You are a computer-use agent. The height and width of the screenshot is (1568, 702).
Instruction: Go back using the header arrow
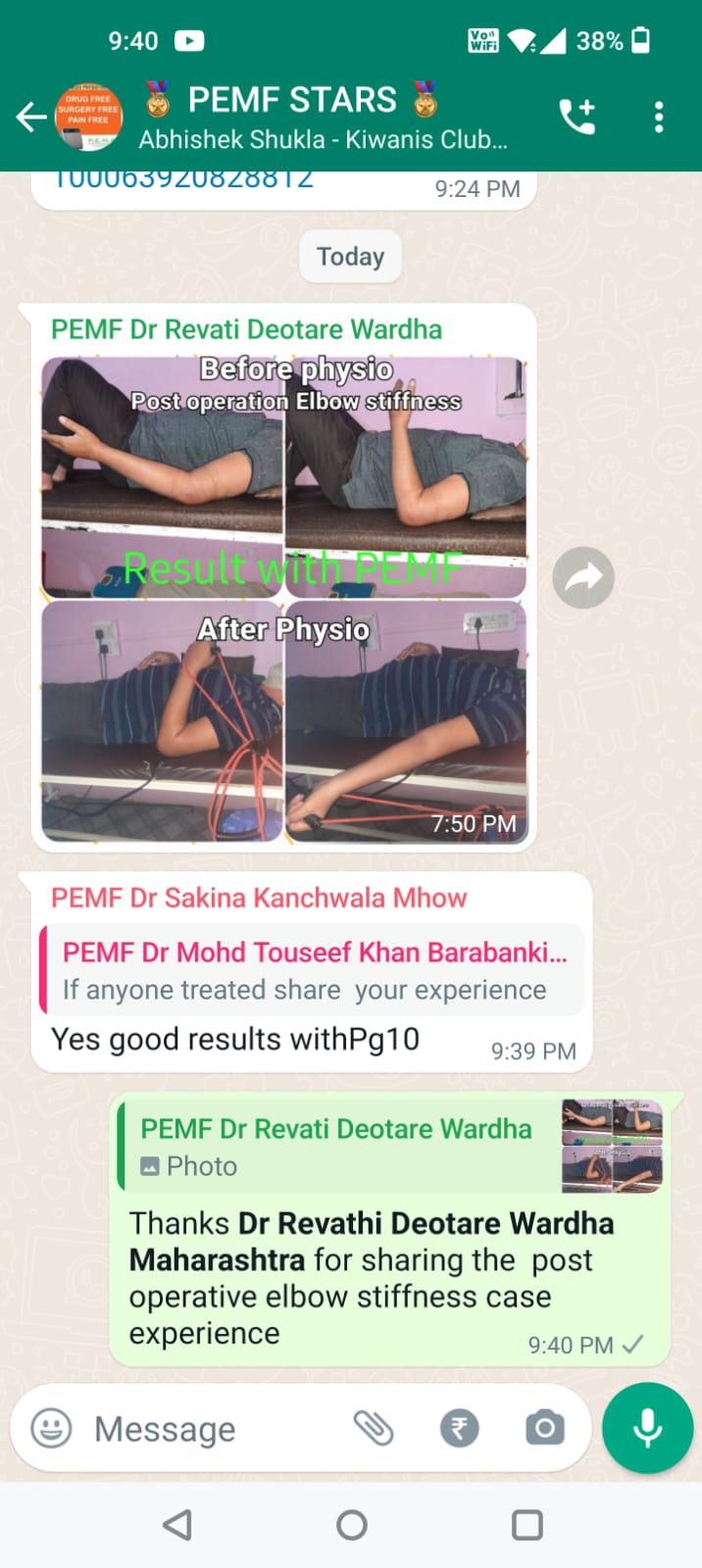[31, 118]
